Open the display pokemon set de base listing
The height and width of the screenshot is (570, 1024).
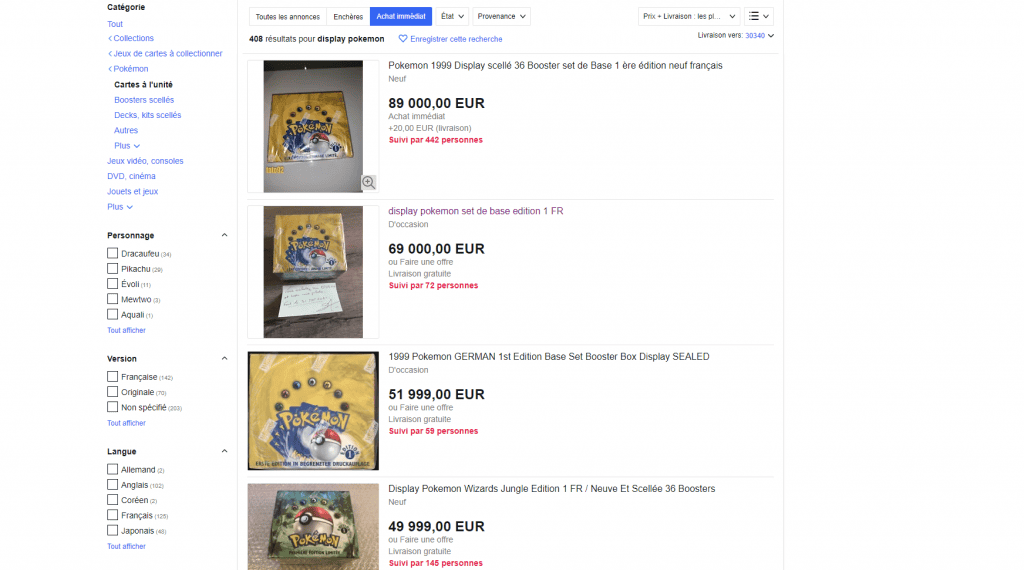pyautogui.click(x=475, y=211)
